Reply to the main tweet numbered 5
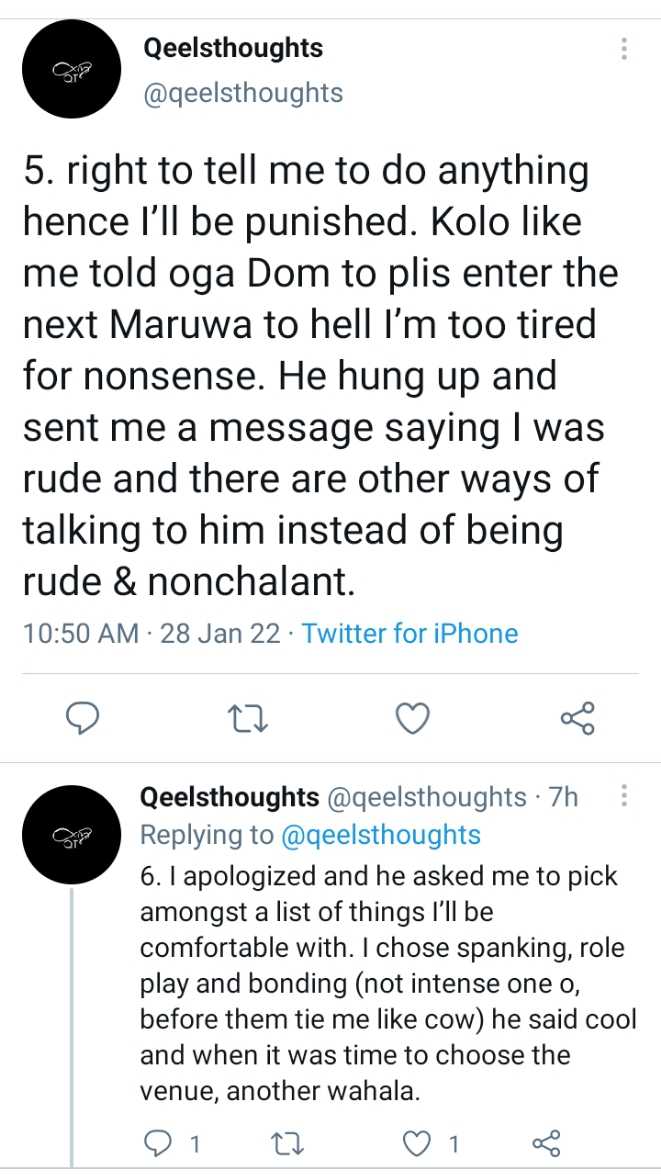The height and width of the screenshot is (1174, 661). click(x=84, y=719)
